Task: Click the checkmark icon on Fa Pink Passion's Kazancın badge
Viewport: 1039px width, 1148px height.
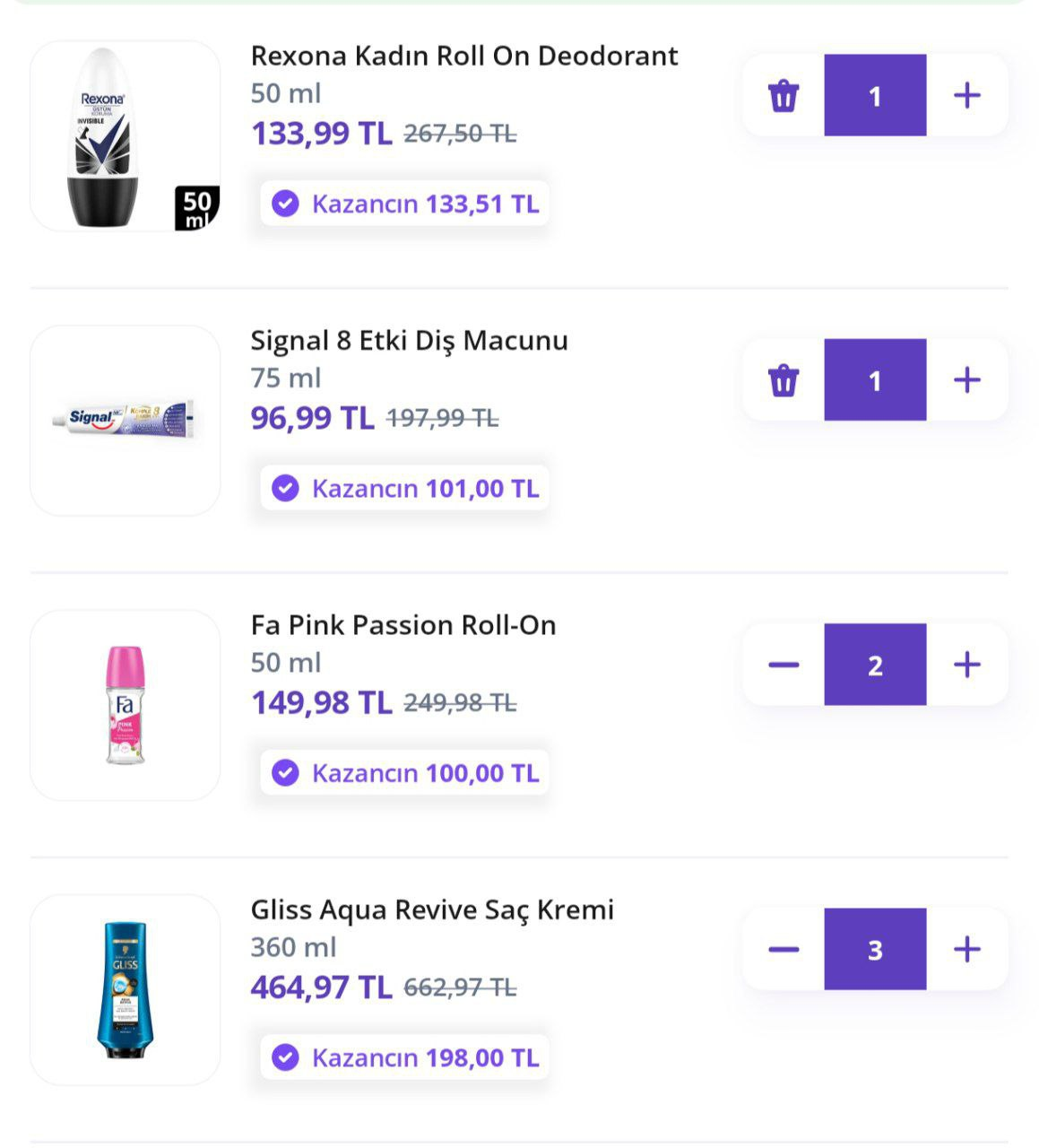Action: pyautogui.click(x=284, y=771)
